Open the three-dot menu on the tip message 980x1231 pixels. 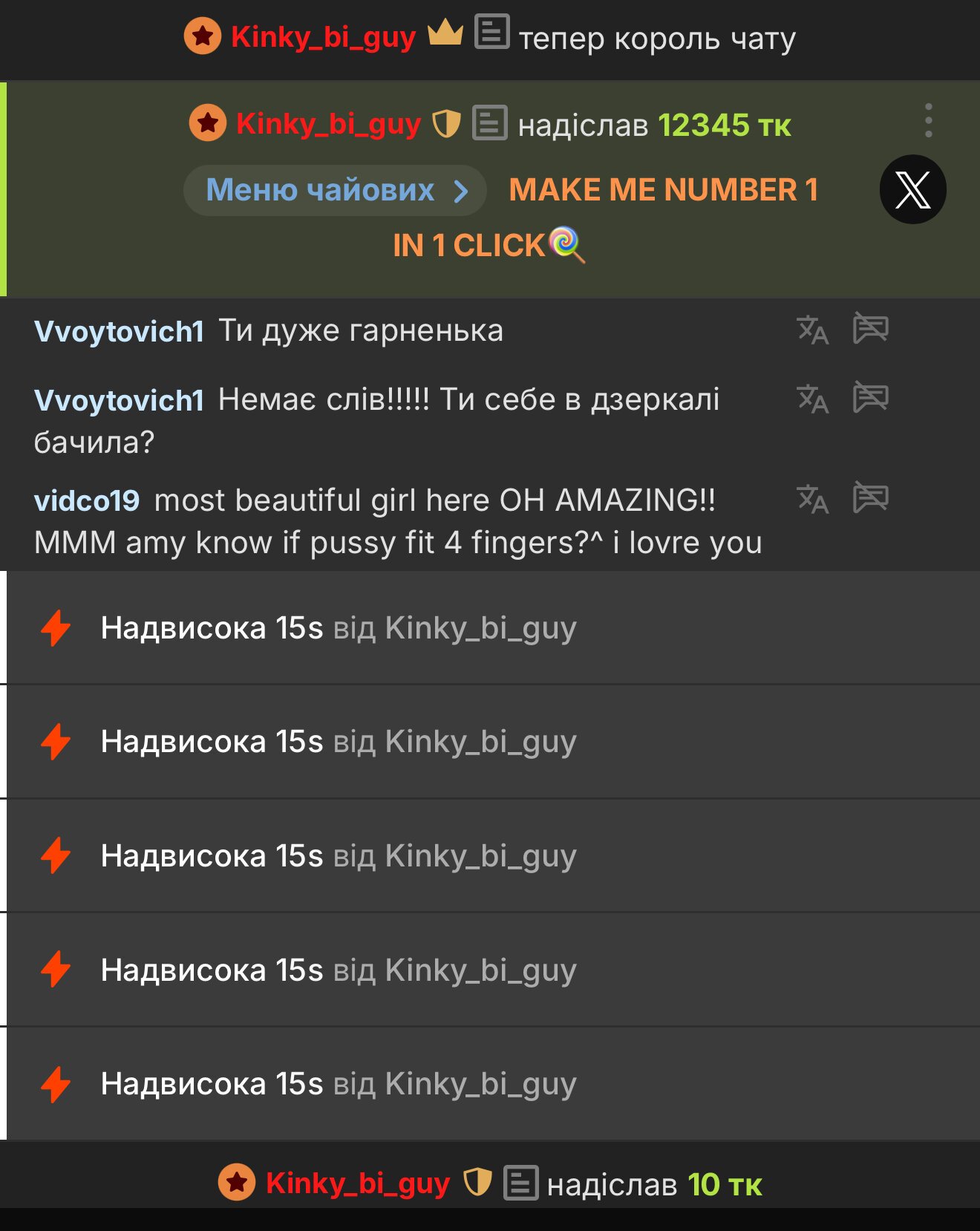pos(928,120)
